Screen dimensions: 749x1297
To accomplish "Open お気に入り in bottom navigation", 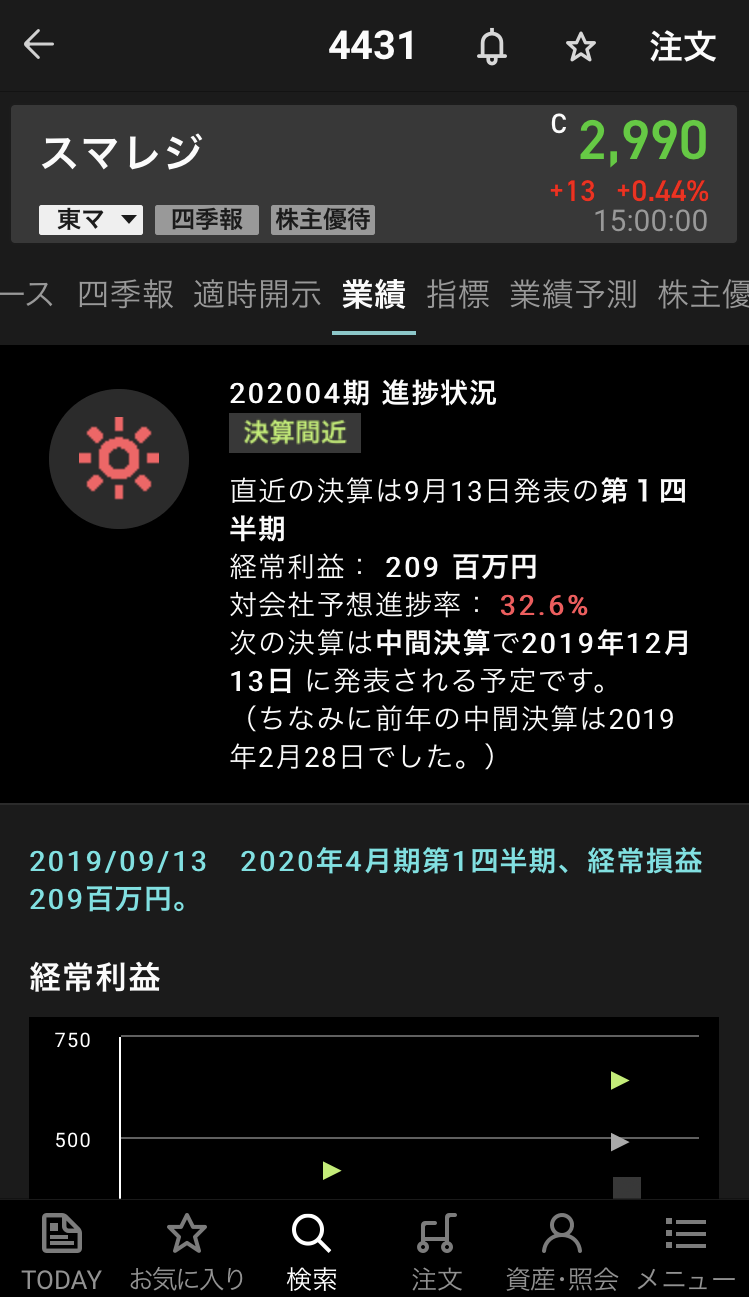I will pos(187,1250).
